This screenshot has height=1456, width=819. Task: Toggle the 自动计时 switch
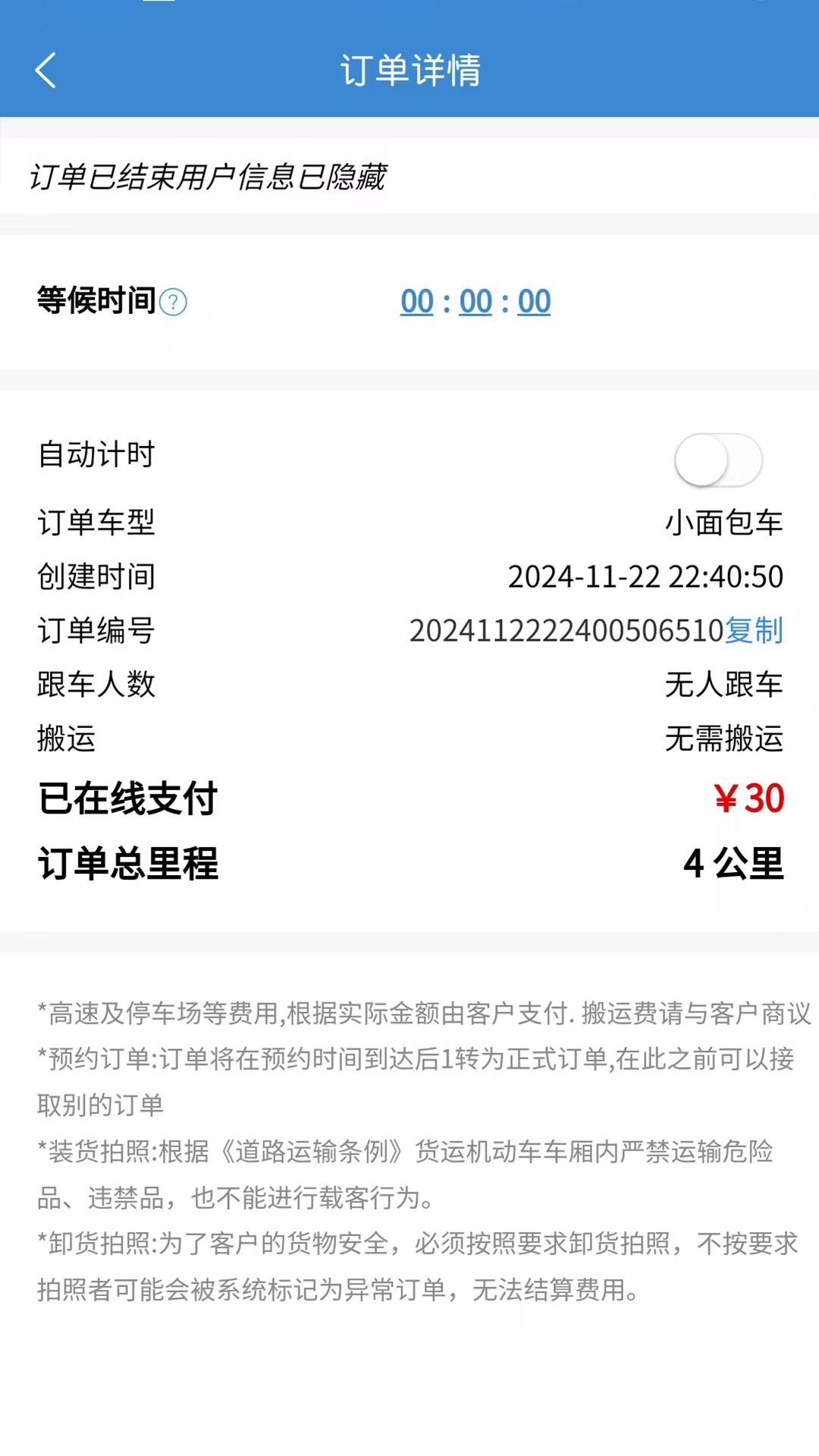point(718,460)
